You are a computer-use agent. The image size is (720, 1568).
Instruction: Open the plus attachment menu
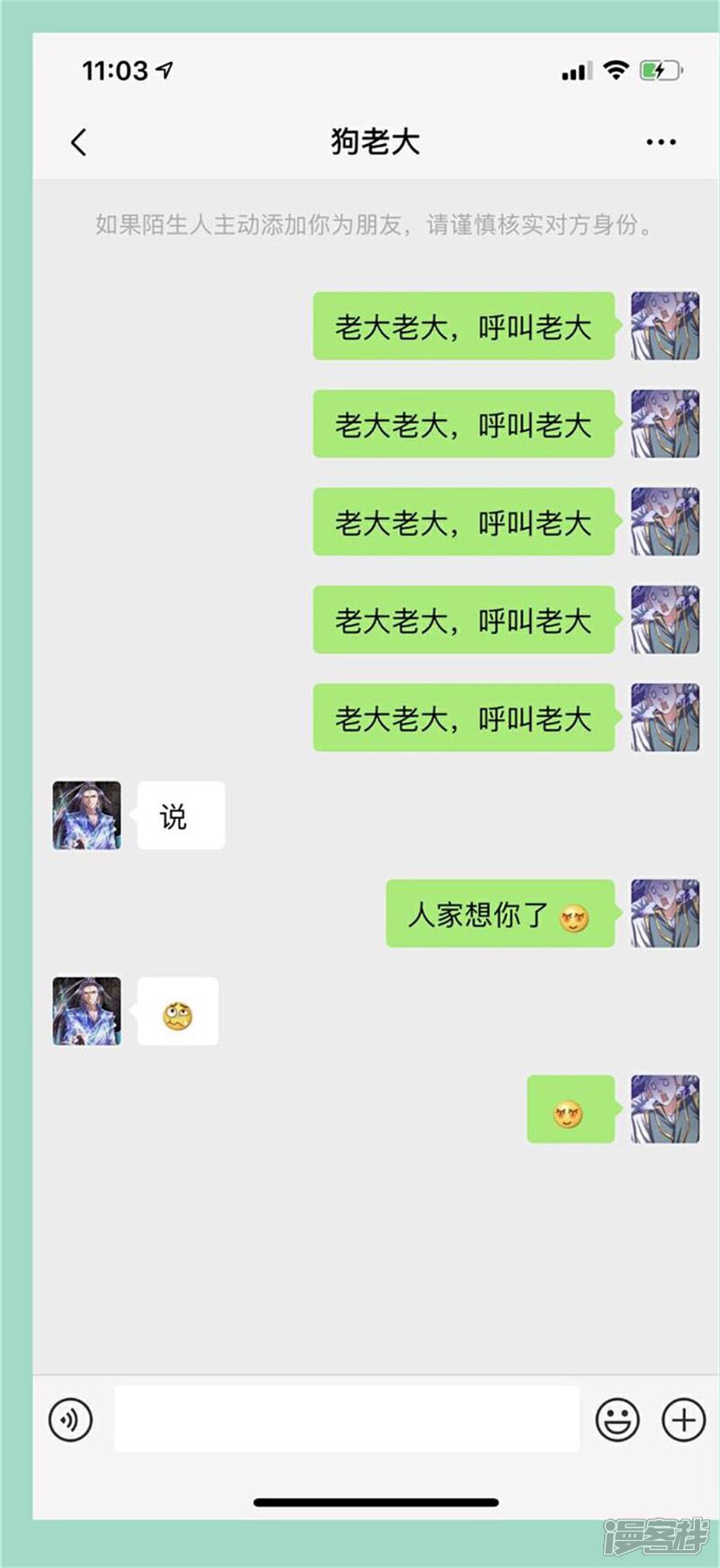[684, 1419]
